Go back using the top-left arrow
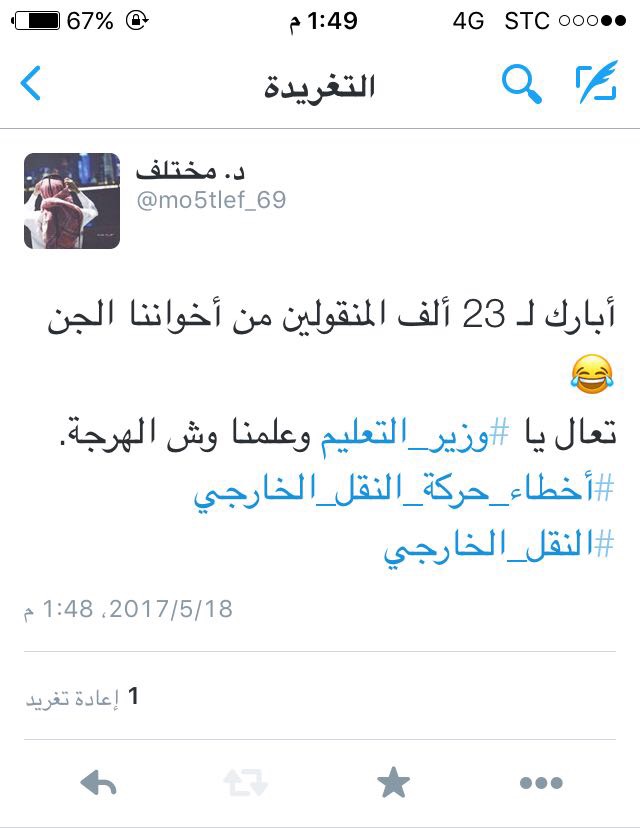This screenshot has width=640, height=828. point(31,84)
